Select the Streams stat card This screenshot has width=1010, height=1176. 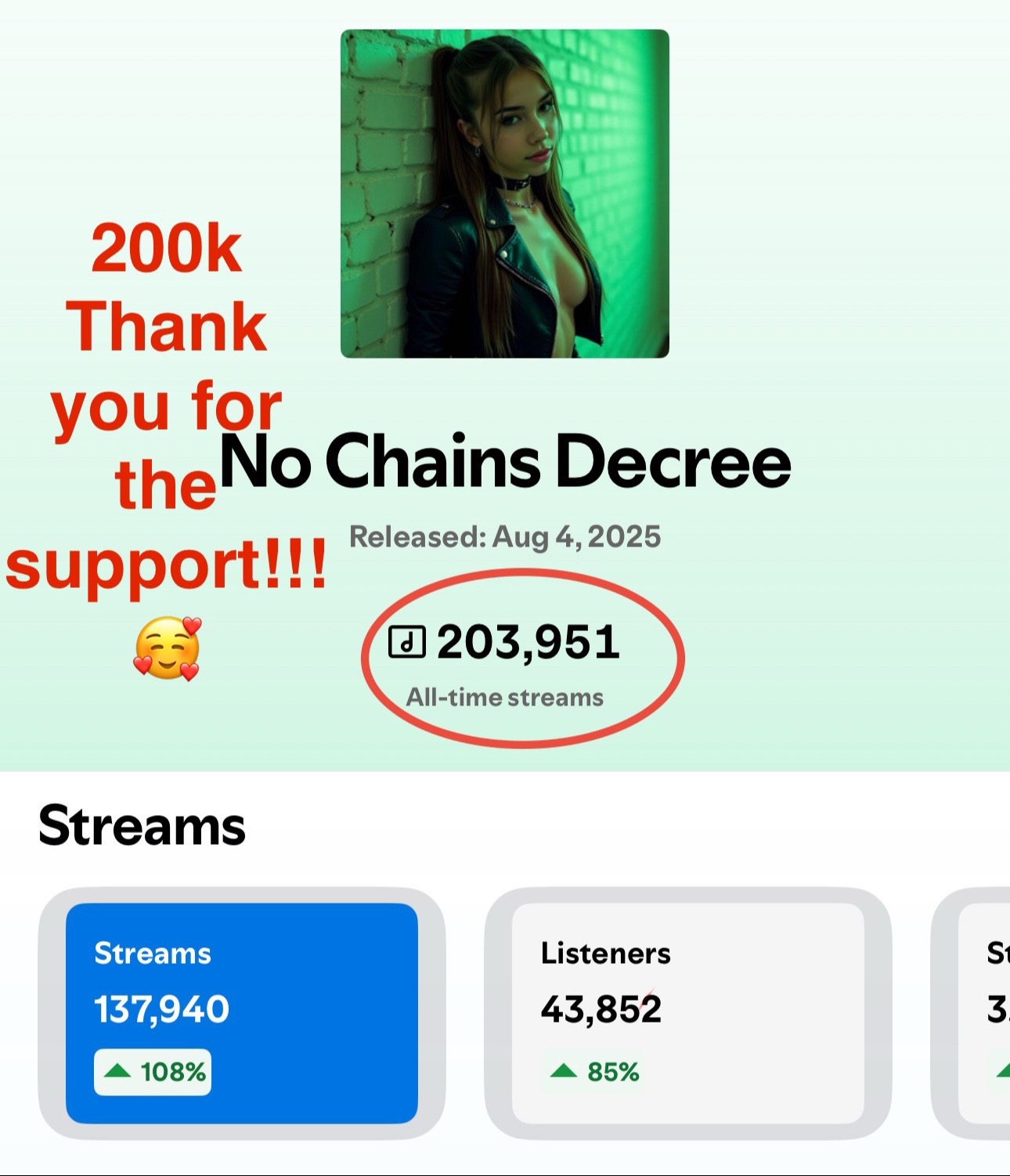click(x=241, y=1012)
